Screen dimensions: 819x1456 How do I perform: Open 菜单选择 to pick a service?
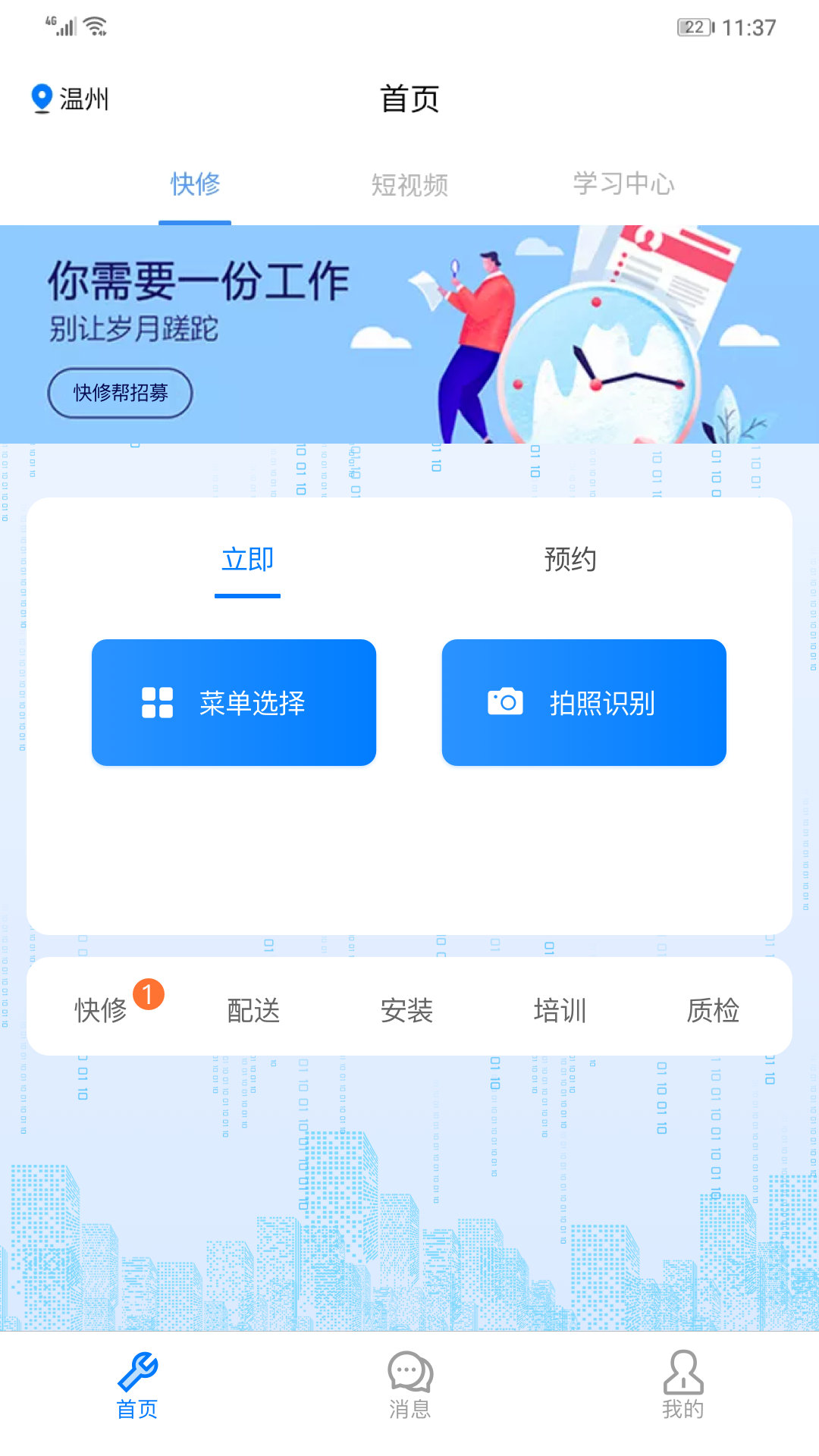pos(234,702)
